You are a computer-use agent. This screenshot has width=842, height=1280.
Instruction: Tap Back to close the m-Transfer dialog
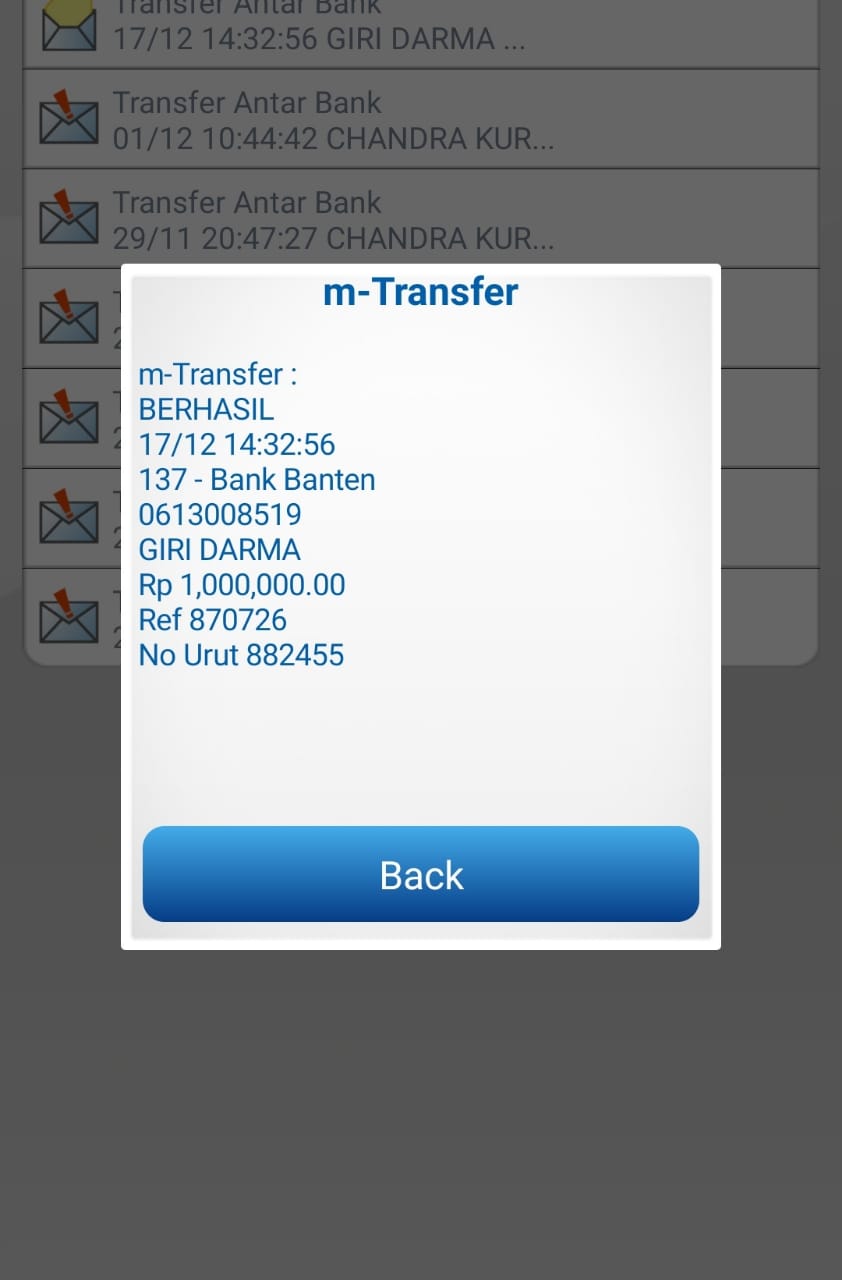click(421, 874)
